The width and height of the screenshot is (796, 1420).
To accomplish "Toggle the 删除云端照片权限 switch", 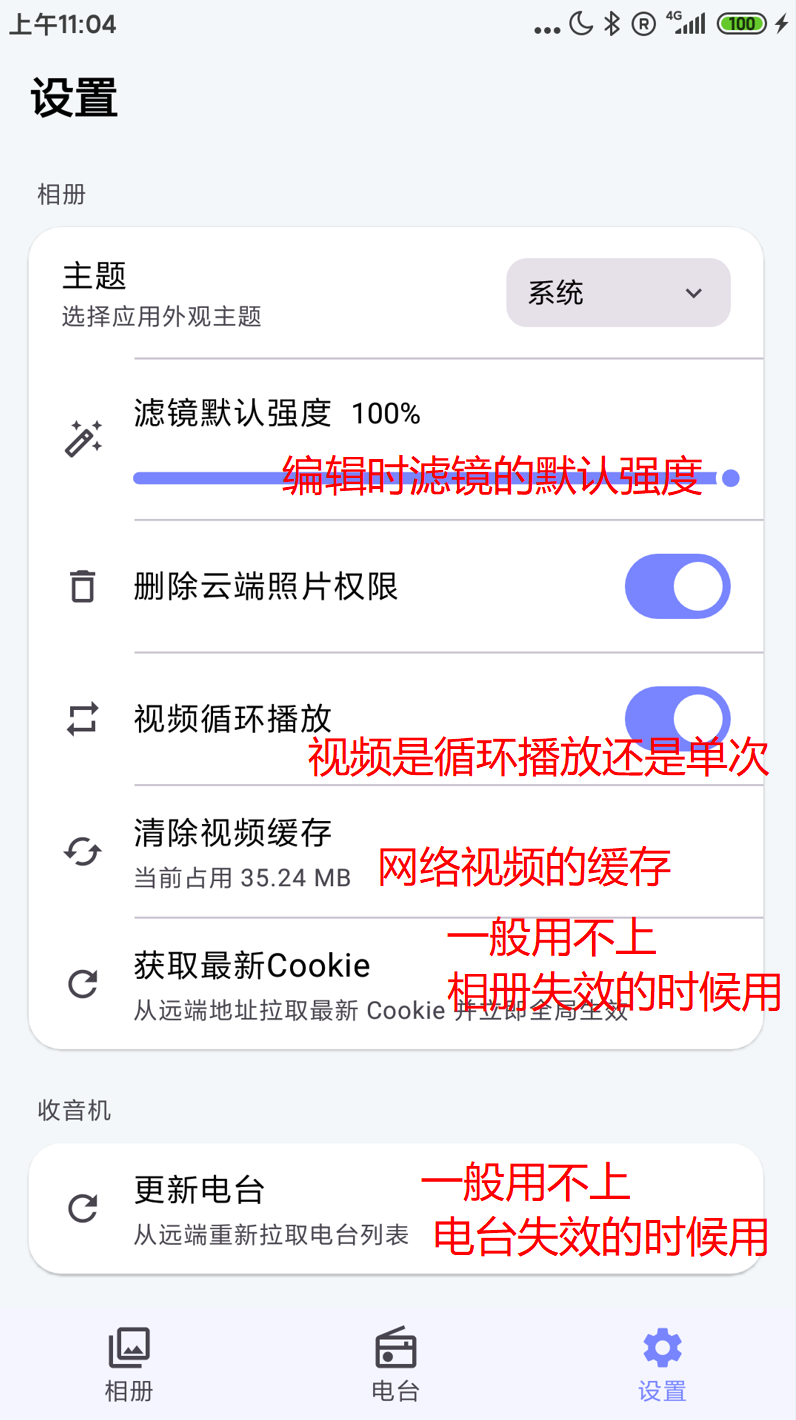I will coord(677,586).
